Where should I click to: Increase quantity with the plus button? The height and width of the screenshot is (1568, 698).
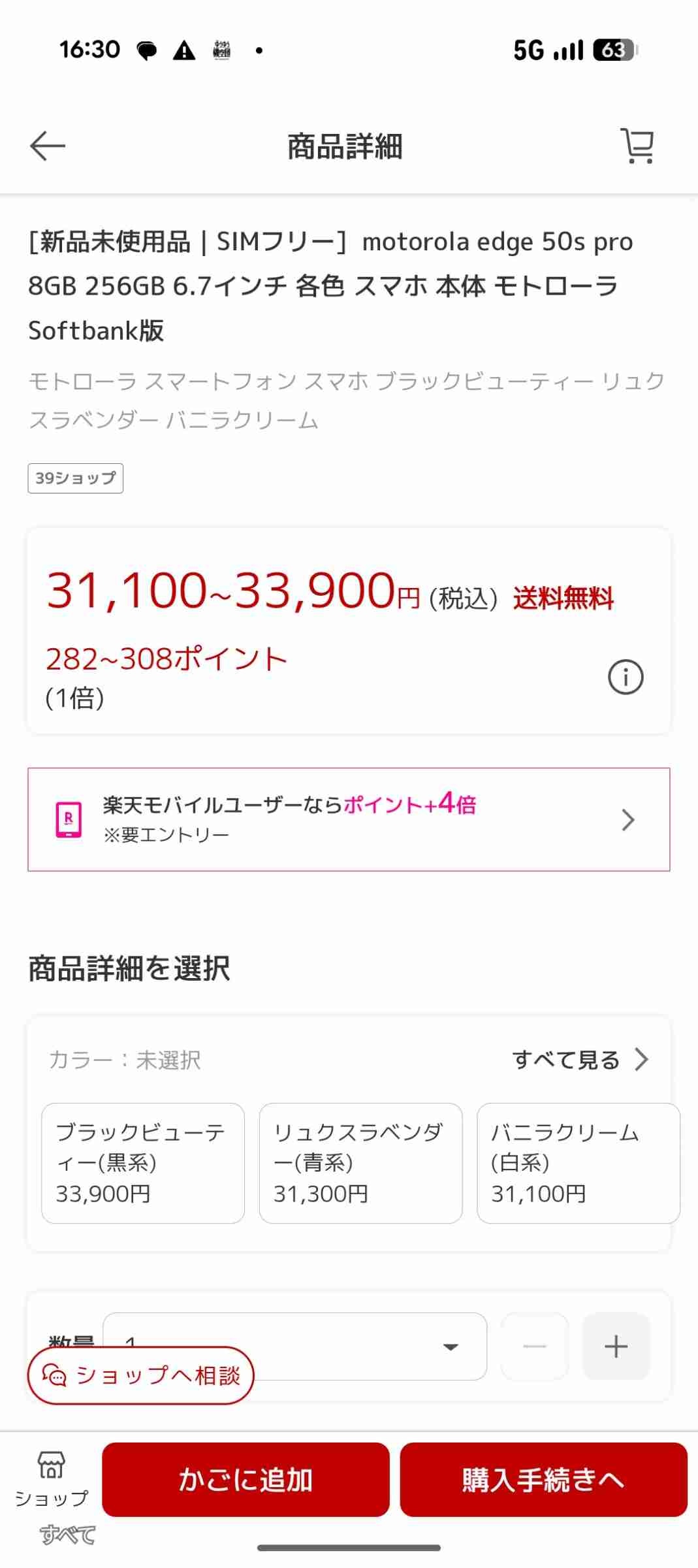616,1347
